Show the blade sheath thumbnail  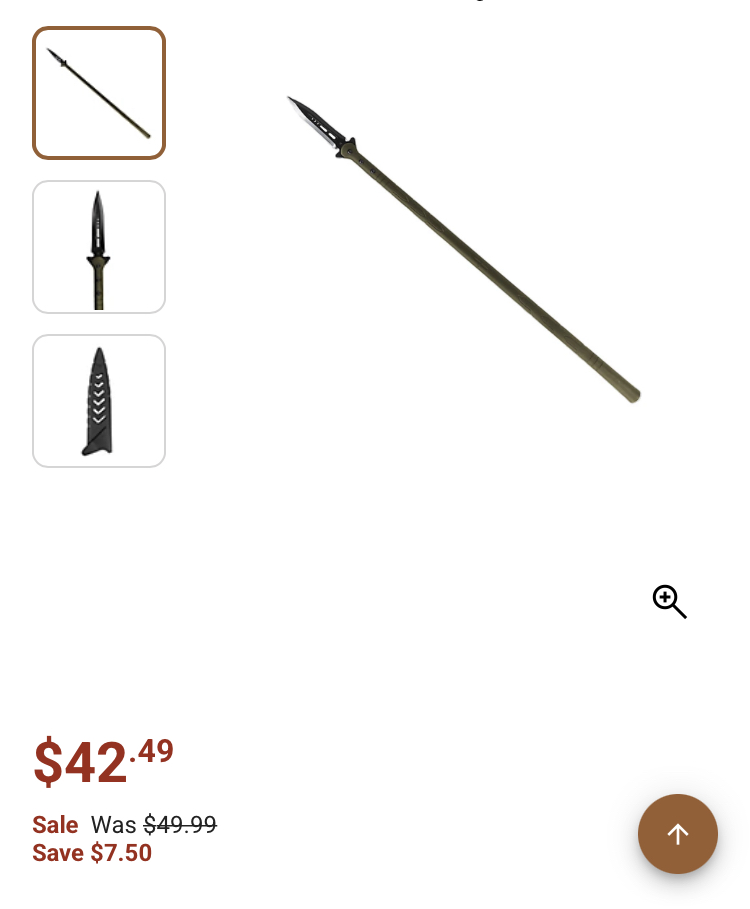click(99, 401)
